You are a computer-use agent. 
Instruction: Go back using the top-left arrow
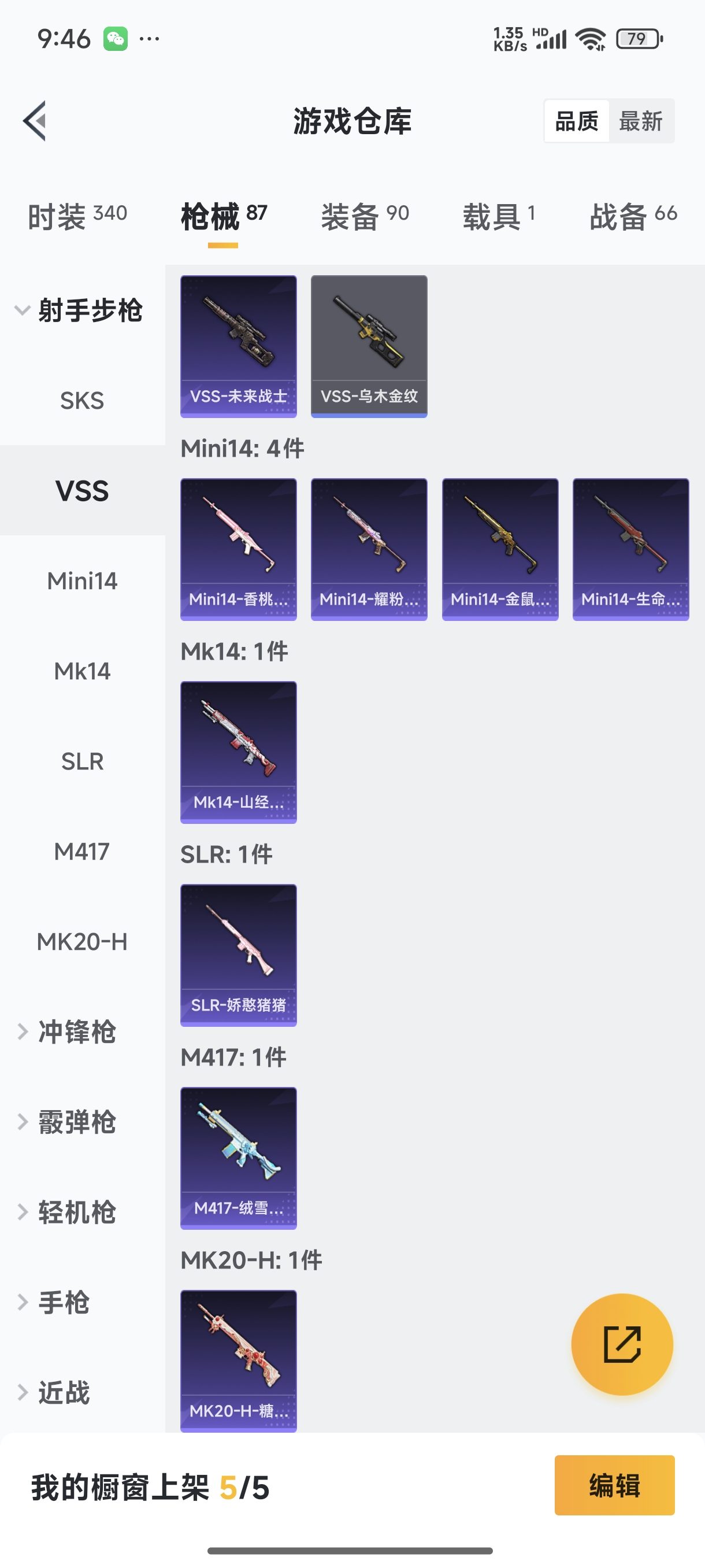[35, 120]
